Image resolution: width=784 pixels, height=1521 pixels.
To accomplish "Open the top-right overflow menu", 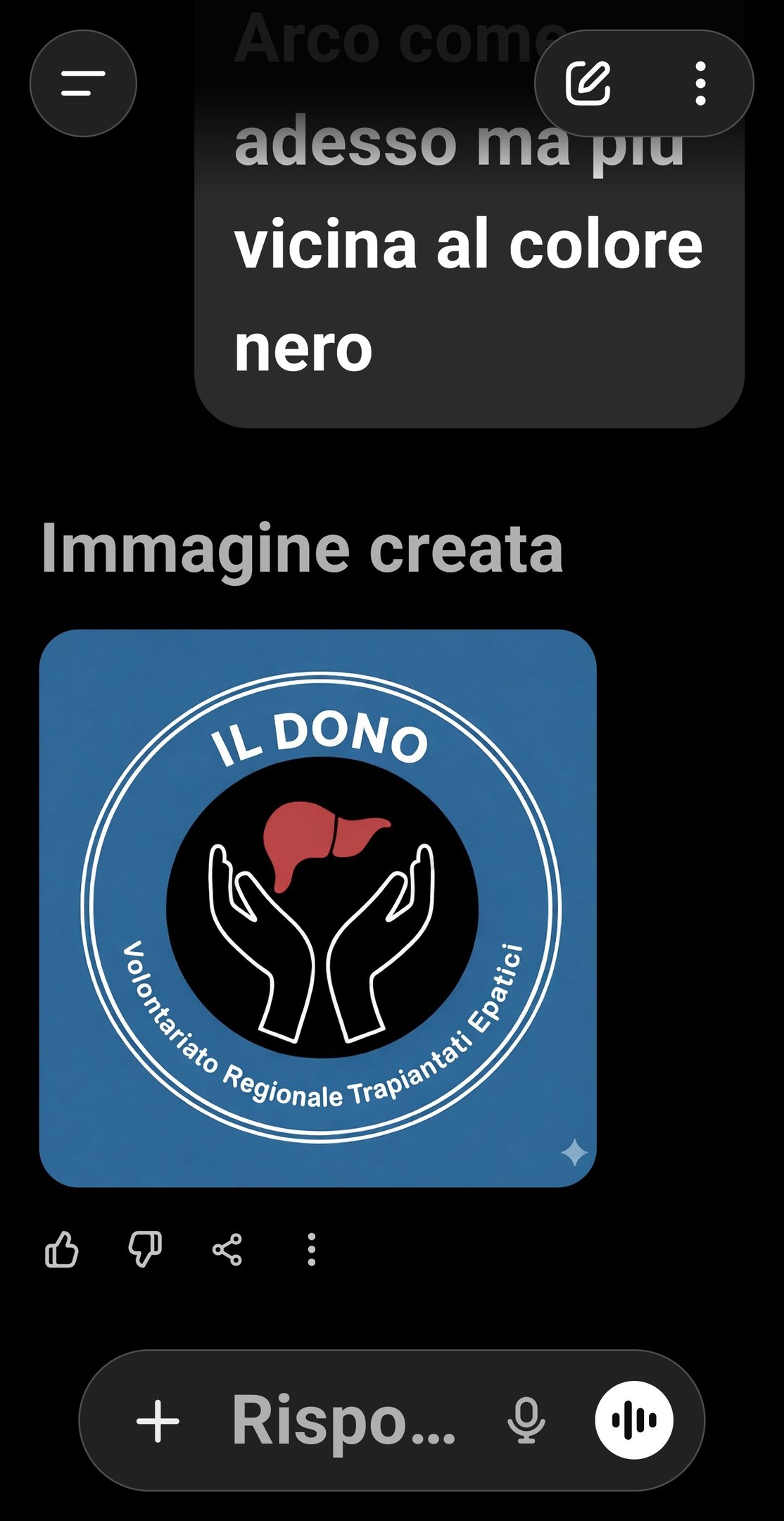I will click(x=700, y=83).
